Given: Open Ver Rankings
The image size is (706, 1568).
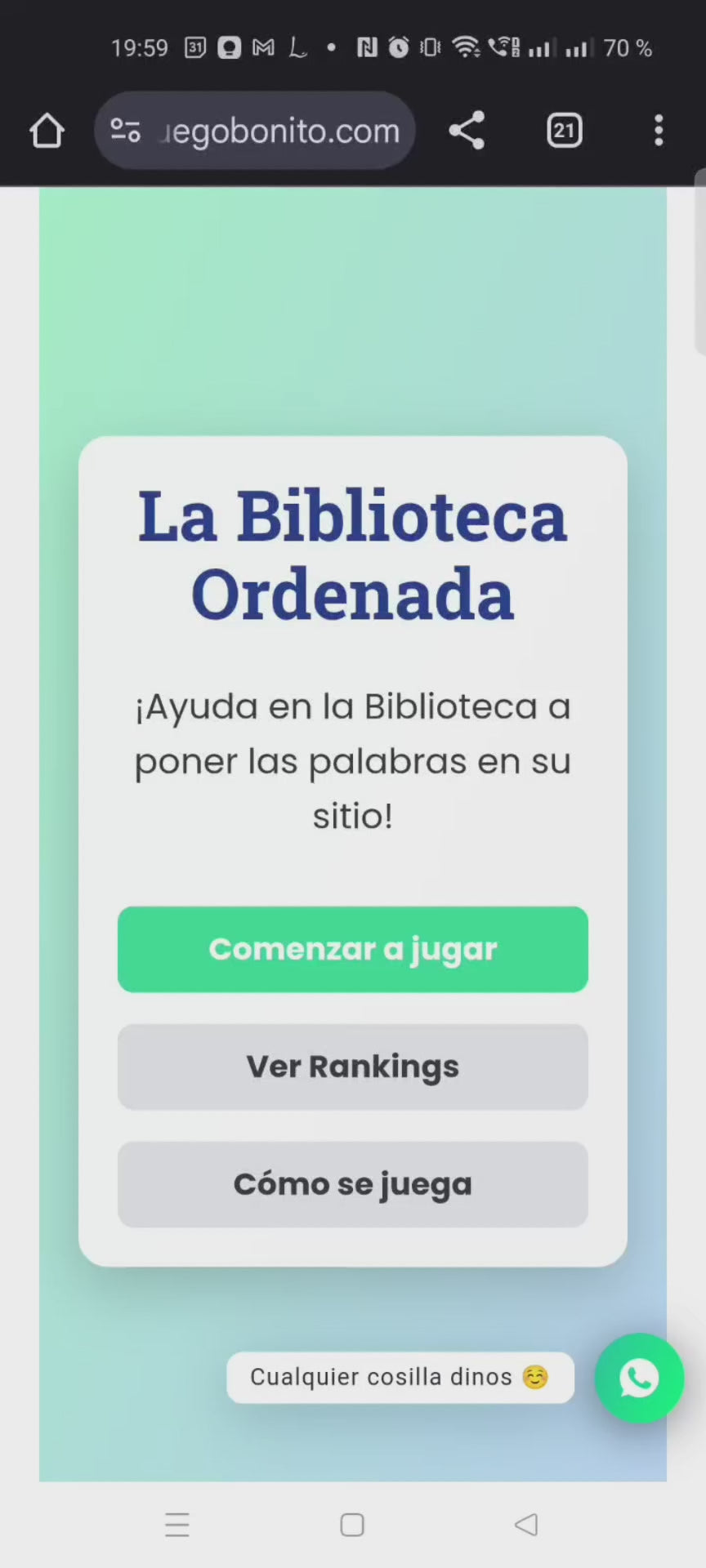Looking at the screenshot, I should click(x=353, y=1067).
